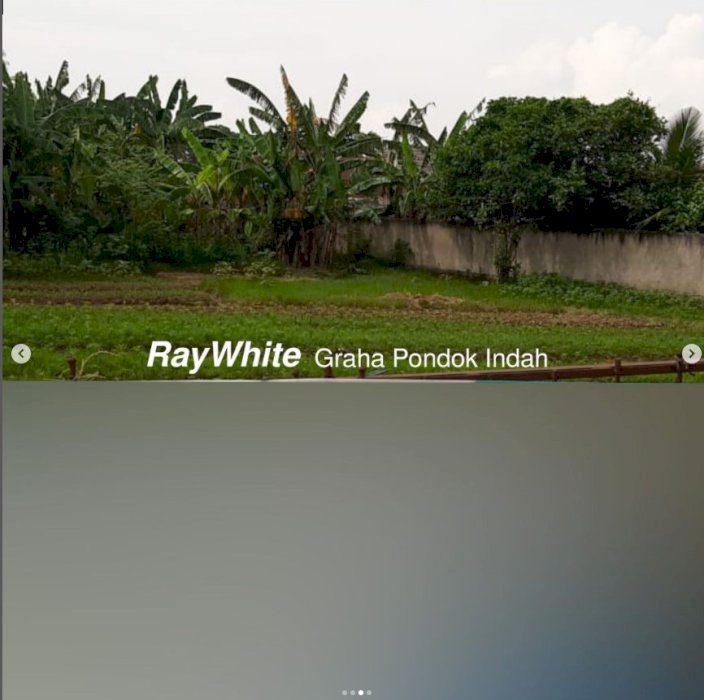The width and height of the screenshot is (704, 700).
Task: Show the next photo in the carousel
Action: tap(691, 354)
